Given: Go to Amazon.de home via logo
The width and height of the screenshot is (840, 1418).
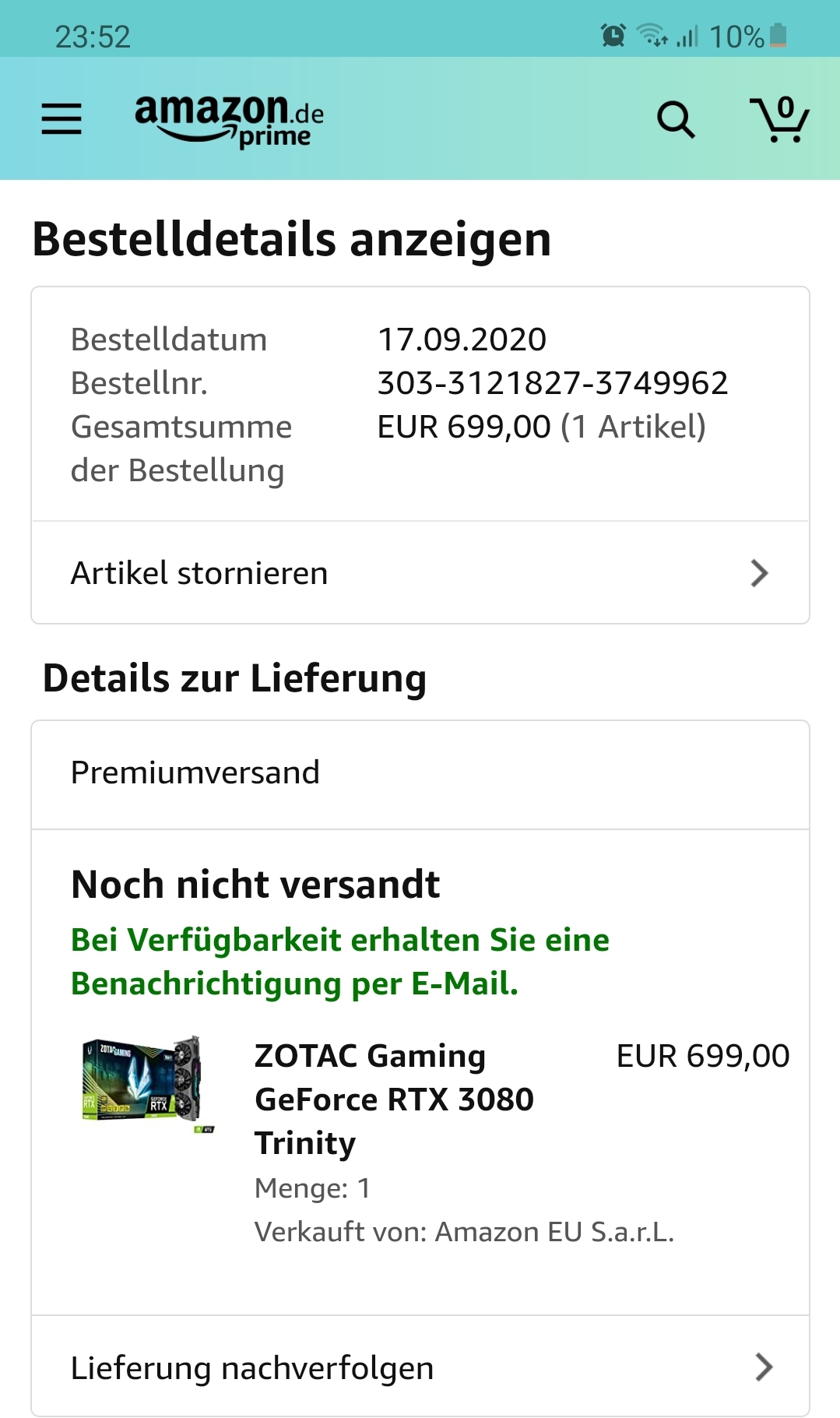Looking at the screenshot, I should pos(229,120).
